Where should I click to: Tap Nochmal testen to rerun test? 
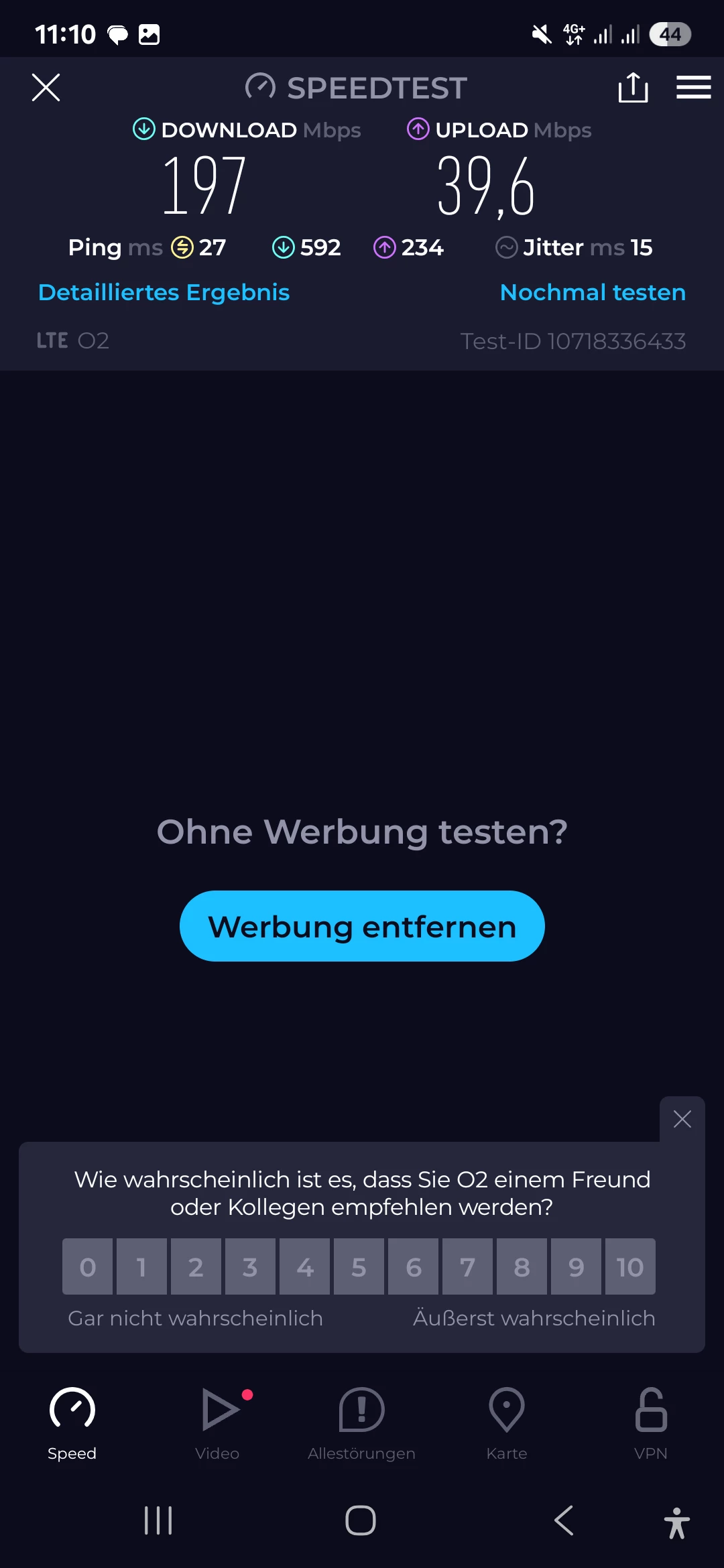593,293
